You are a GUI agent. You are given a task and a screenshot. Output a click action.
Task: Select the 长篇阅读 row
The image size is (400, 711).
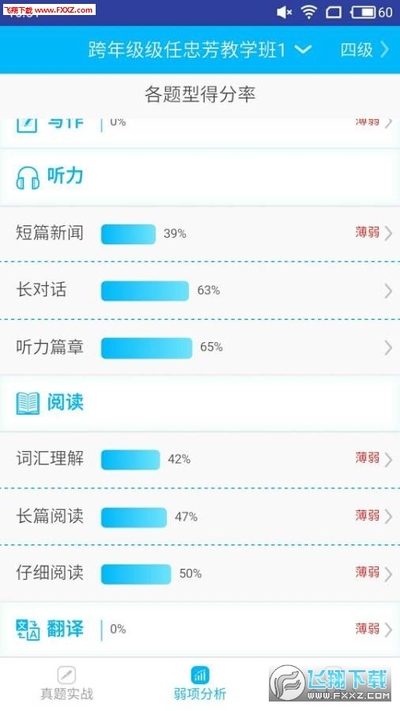click(x=200, y=516)
